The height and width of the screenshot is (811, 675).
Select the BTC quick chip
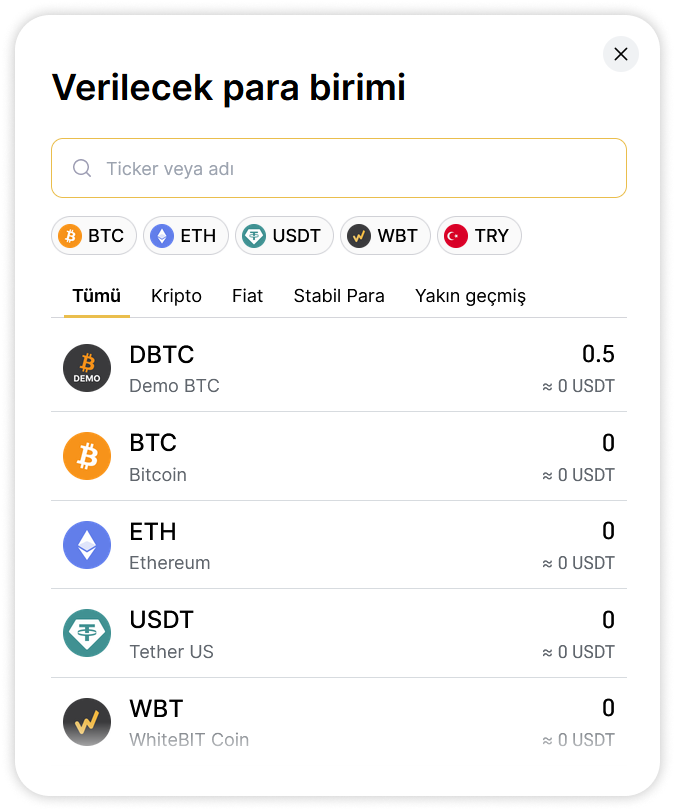tap(94, 236)
